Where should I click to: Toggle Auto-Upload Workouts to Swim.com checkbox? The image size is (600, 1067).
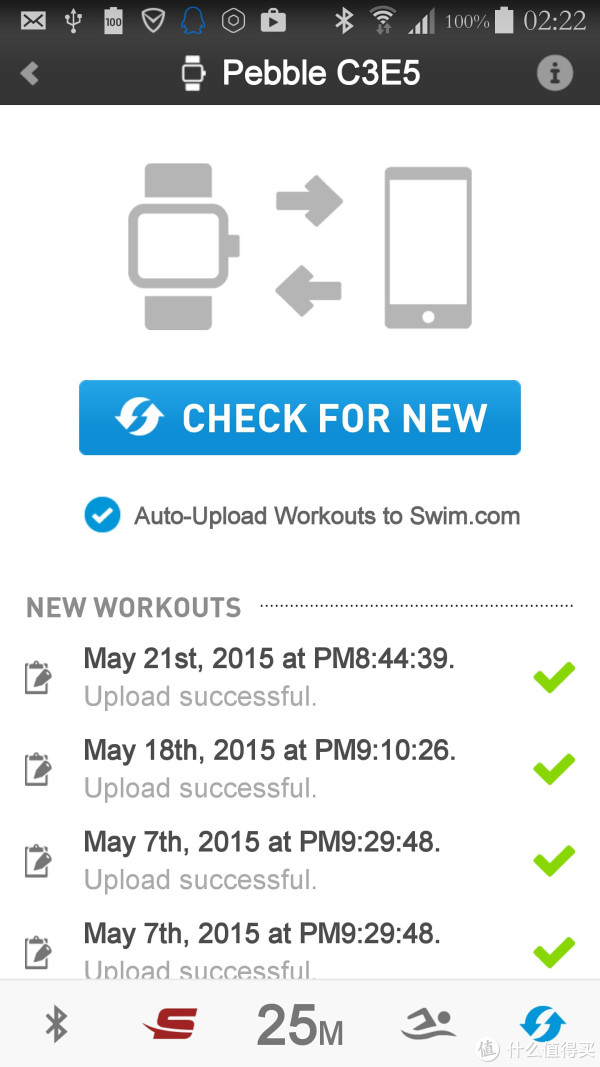[102, 516]
